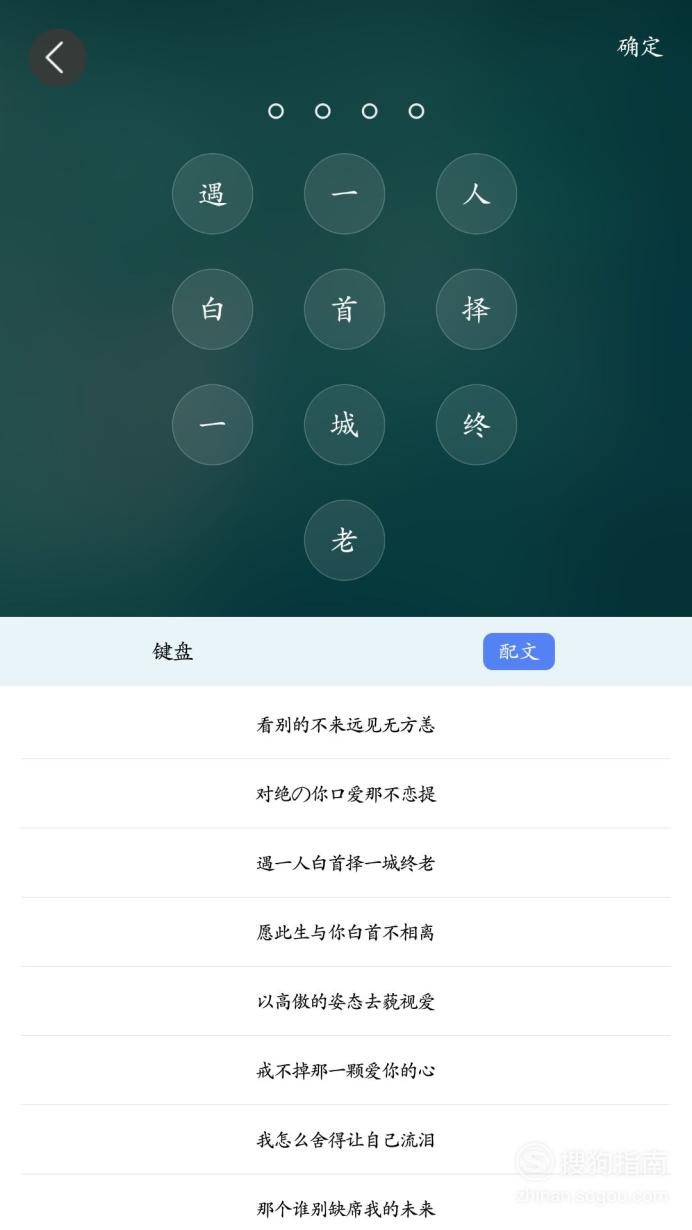
Task: Pick phrase 戒不掉那一颗爱你的心
Action: 346,1070
